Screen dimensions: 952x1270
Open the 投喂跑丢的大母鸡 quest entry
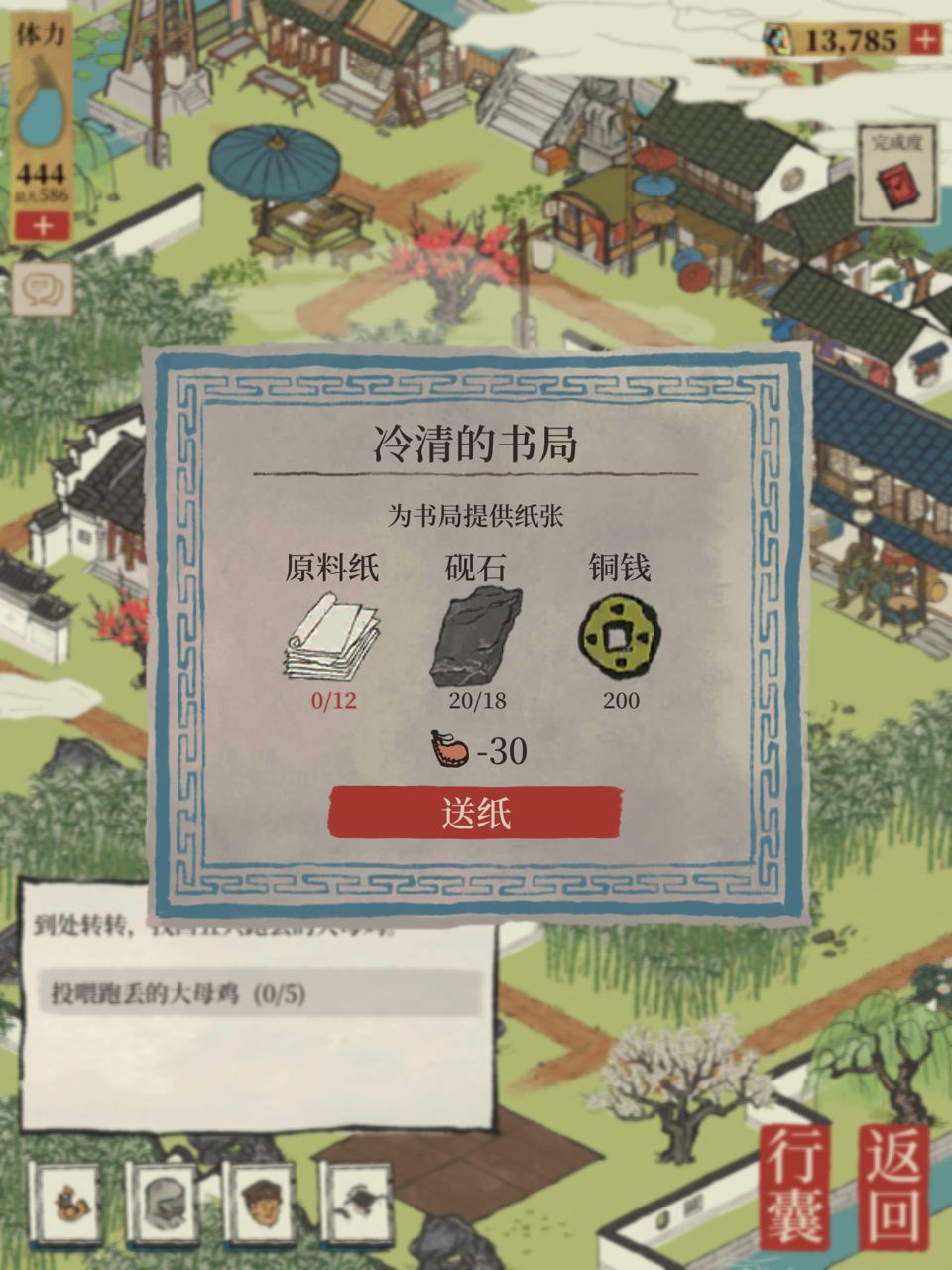click(x=258, y=993)
